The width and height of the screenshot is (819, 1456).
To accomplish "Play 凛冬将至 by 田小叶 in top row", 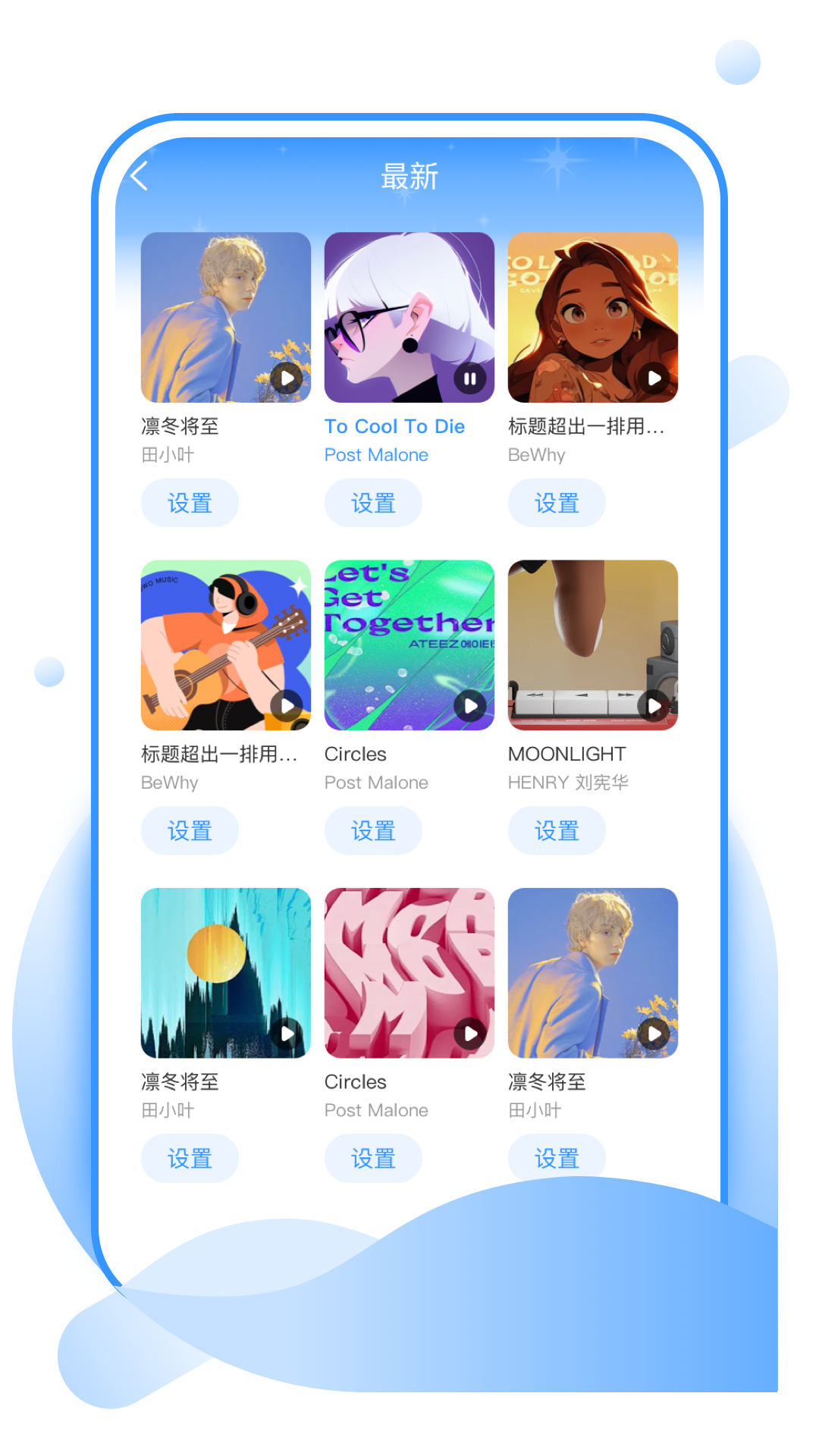I will [x=286, y=377].
